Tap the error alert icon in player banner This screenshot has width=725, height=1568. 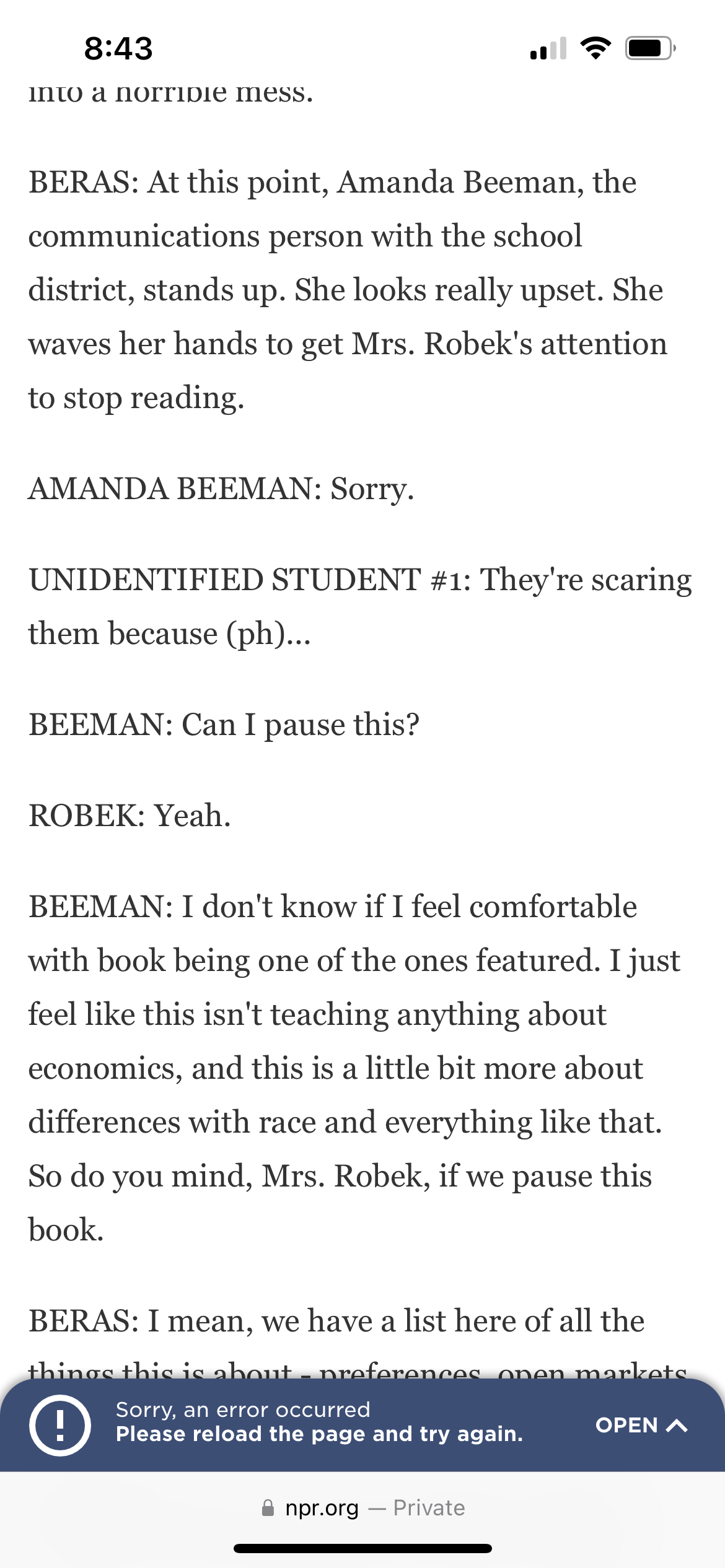click(60, 1425)
